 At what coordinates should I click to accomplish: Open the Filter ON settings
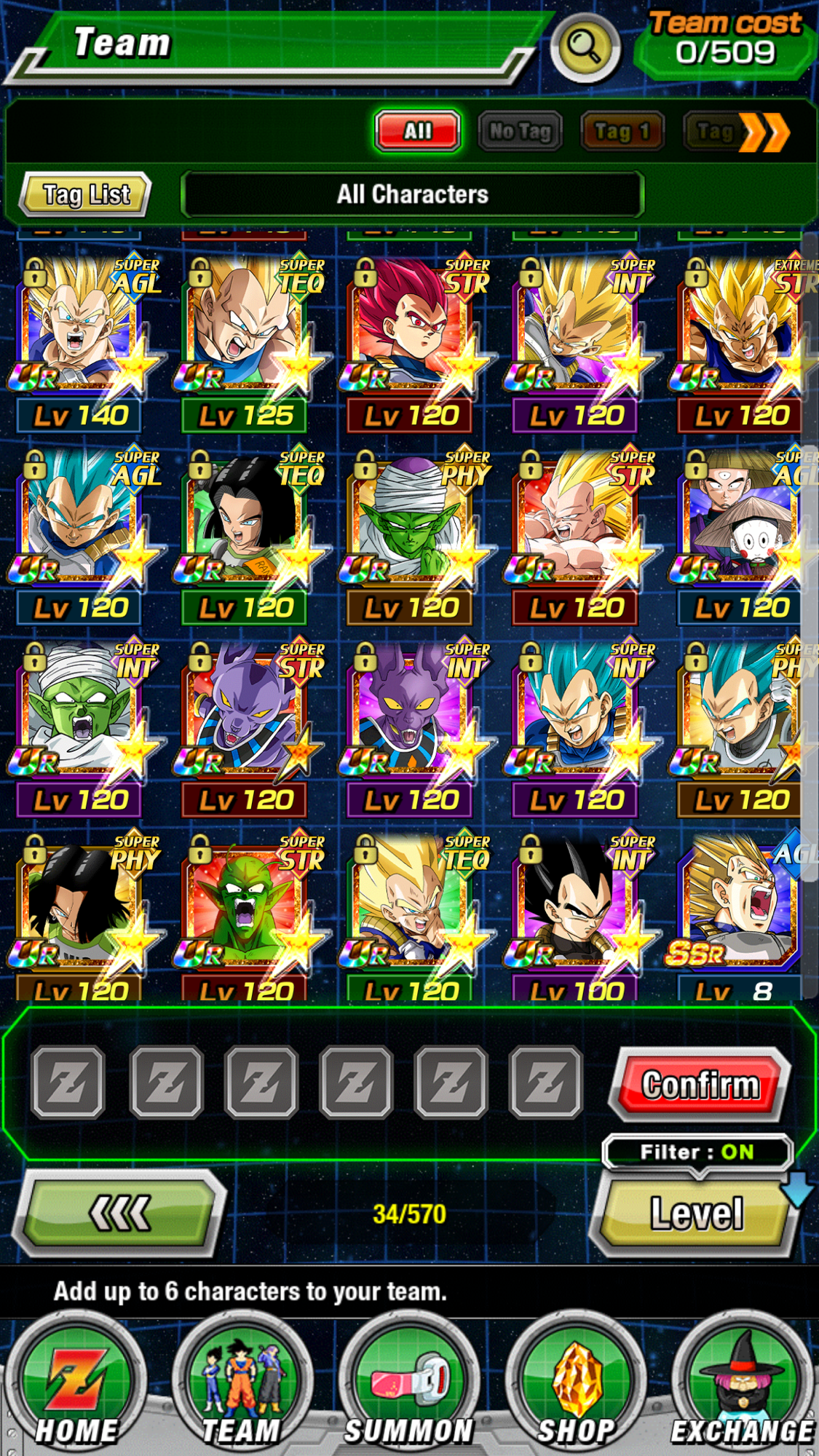click(x=697, y=1152)
